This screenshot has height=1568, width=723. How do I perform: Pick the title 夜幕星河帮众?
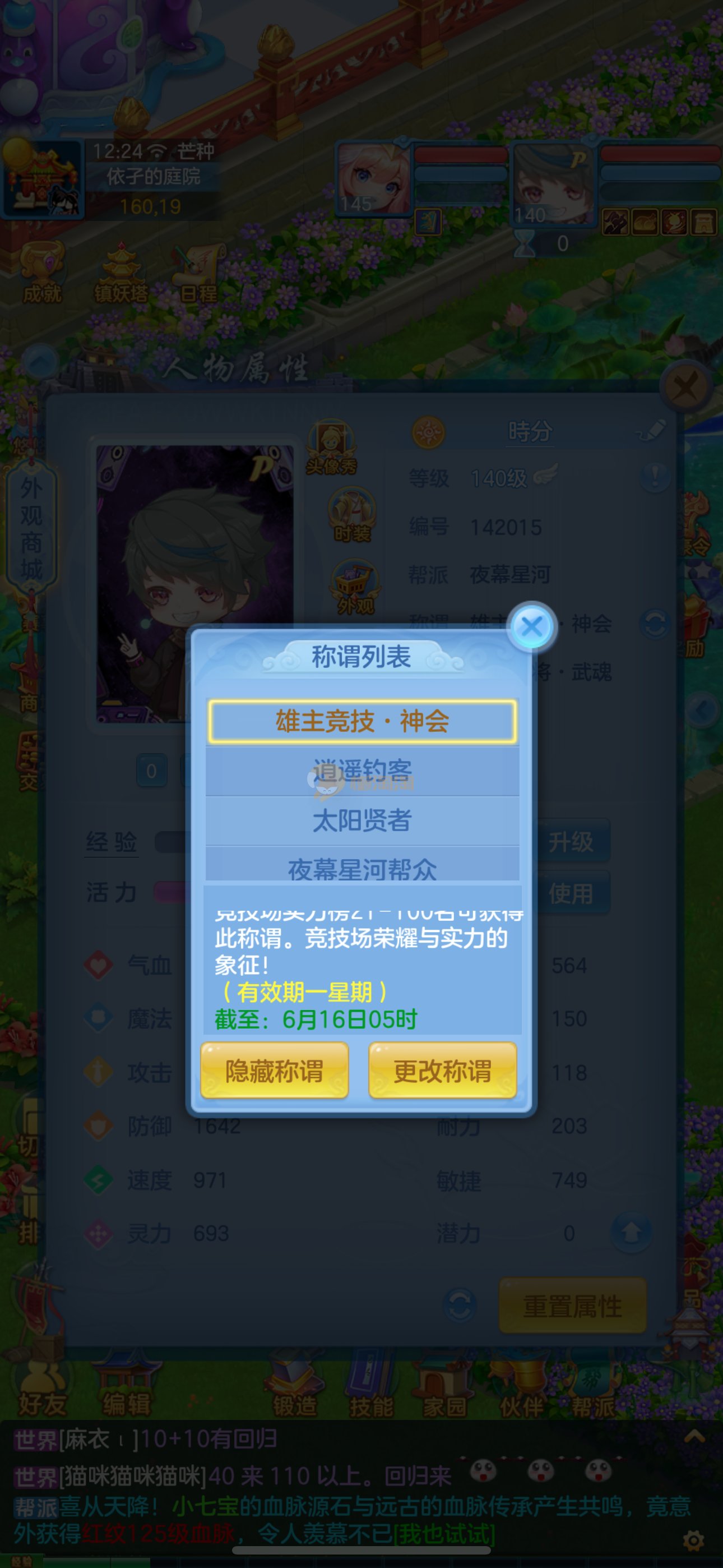click(x=362, y=867)
